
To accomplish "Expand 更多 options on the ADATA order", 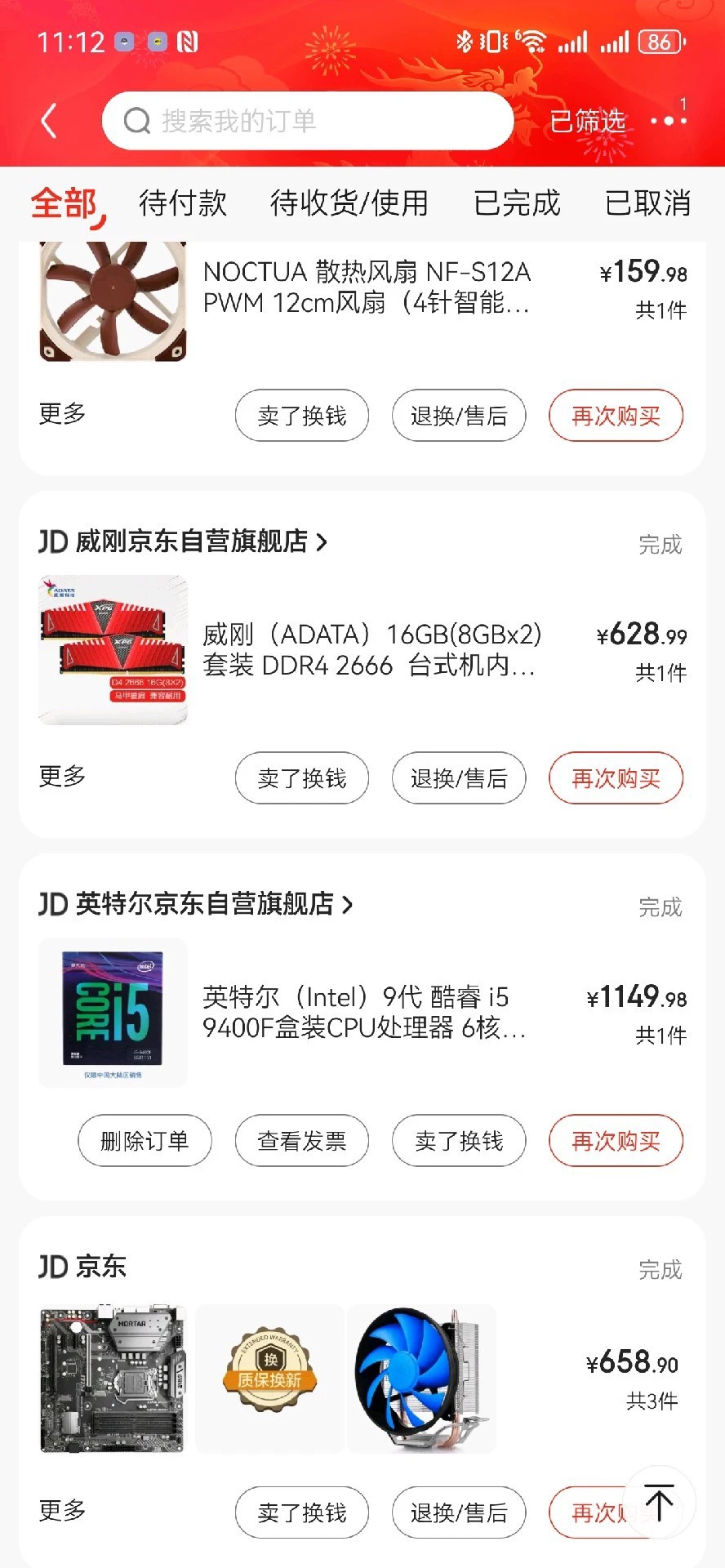I will [62, 776].
